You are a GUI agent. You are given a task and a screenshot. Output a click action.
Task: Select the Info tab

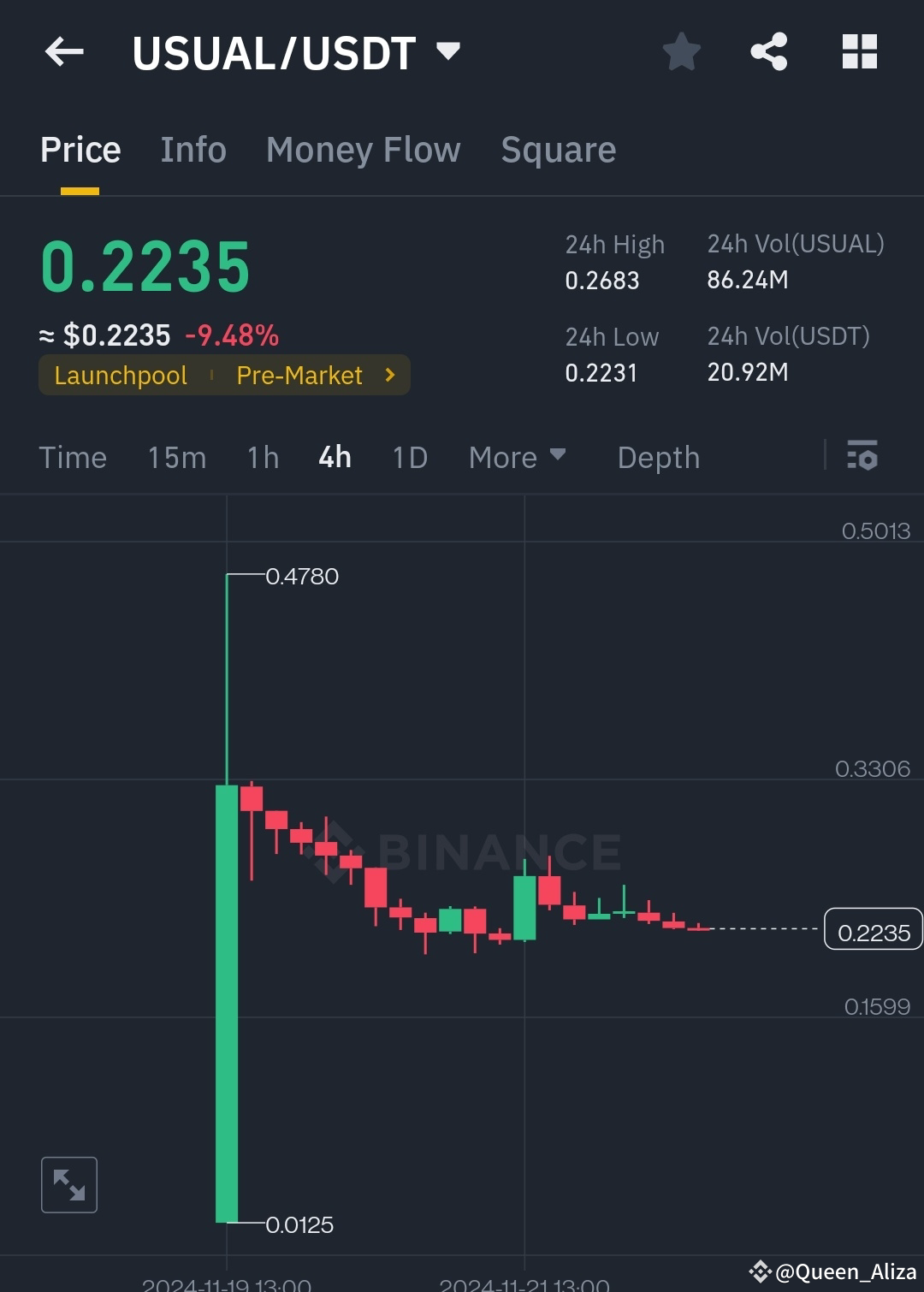(x=192, y=150)
